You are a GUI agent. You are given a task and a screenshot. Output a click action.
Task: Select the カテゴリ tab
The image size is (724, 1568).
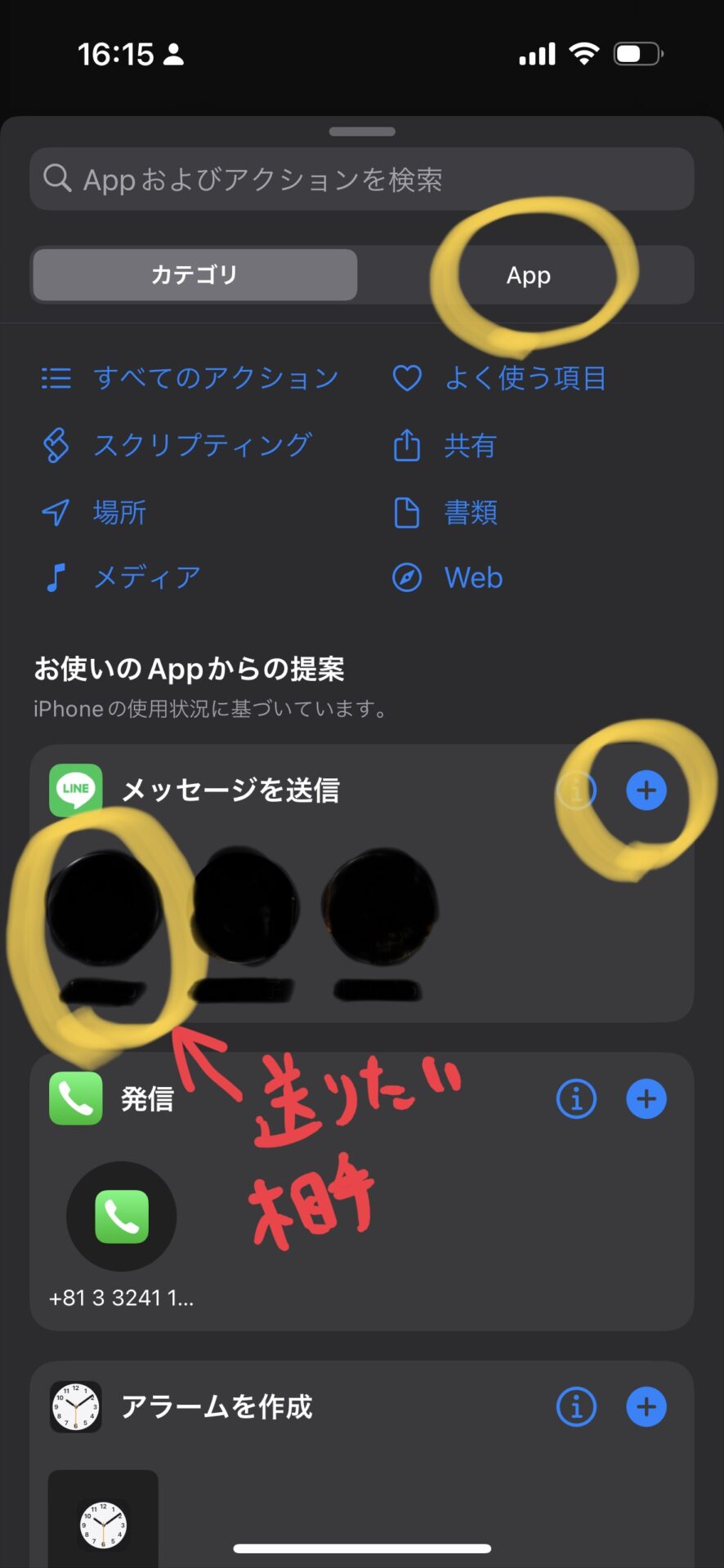[194, 274]
